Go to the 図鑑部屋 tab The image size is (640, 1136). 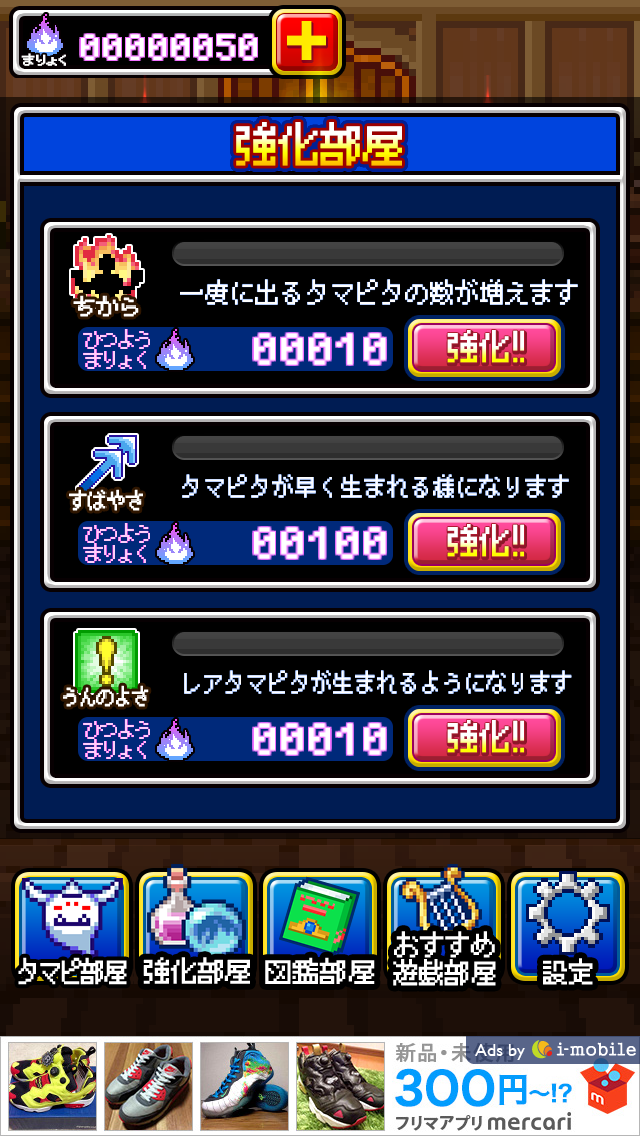coord(320,928)
